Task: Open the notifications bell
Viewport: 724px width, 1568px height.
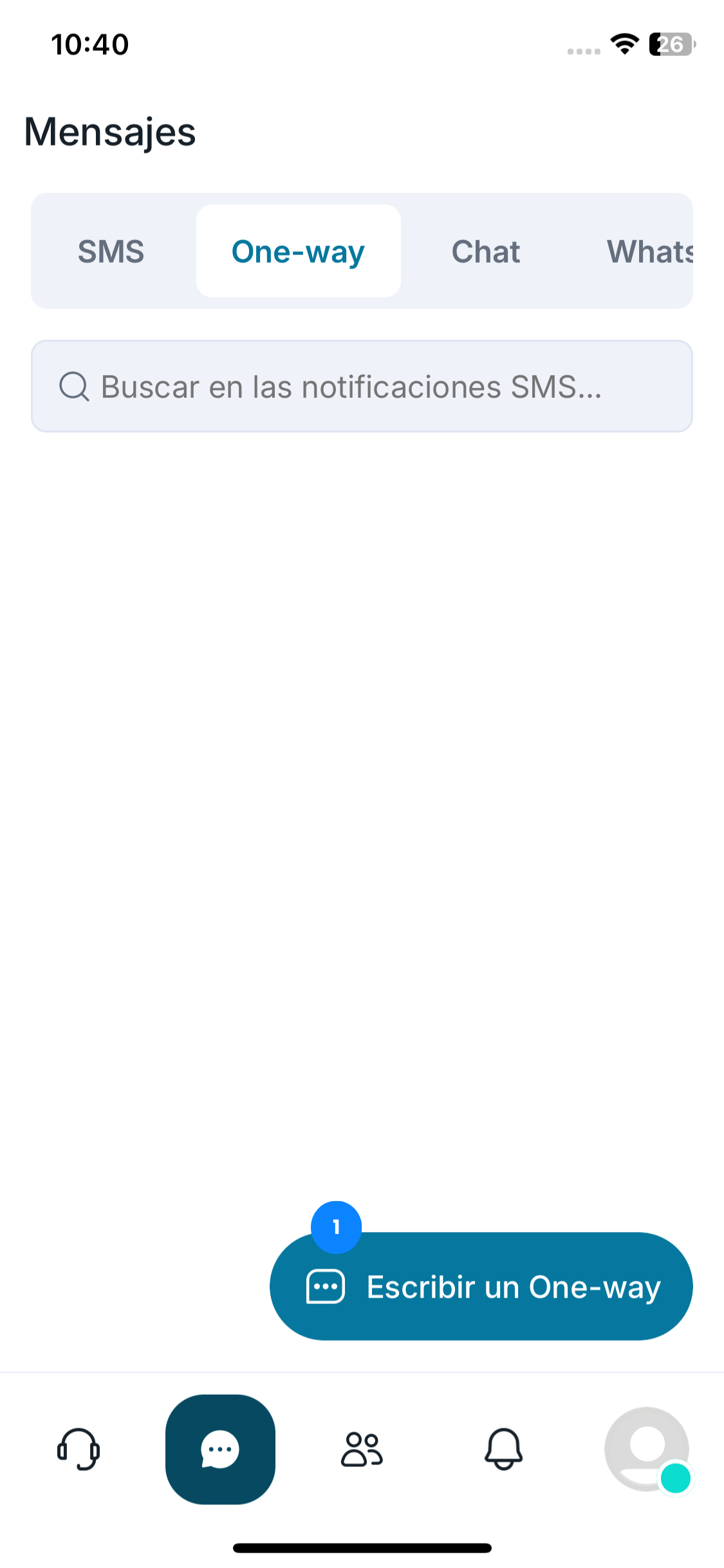Action: (x=503, y=1449)
